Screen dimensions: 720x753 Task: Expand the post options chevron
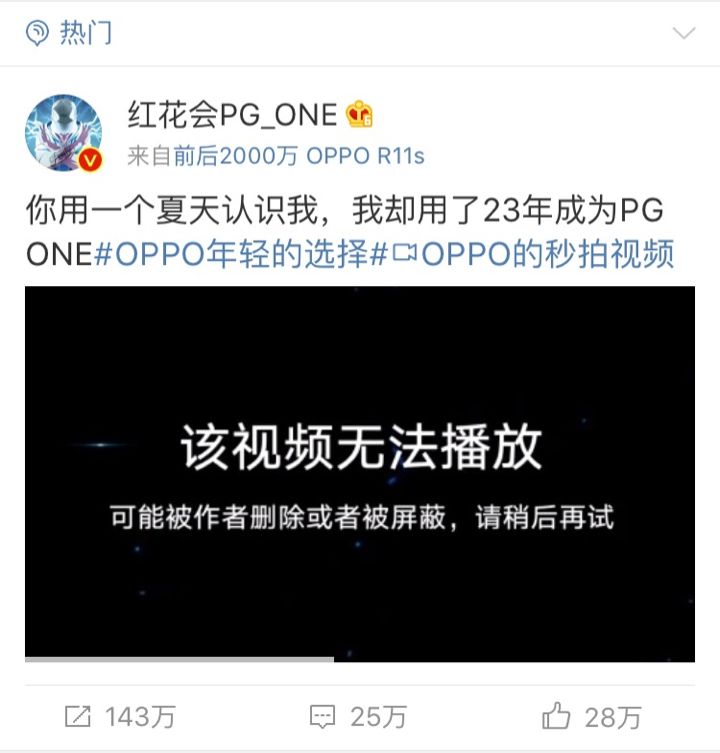684,33
